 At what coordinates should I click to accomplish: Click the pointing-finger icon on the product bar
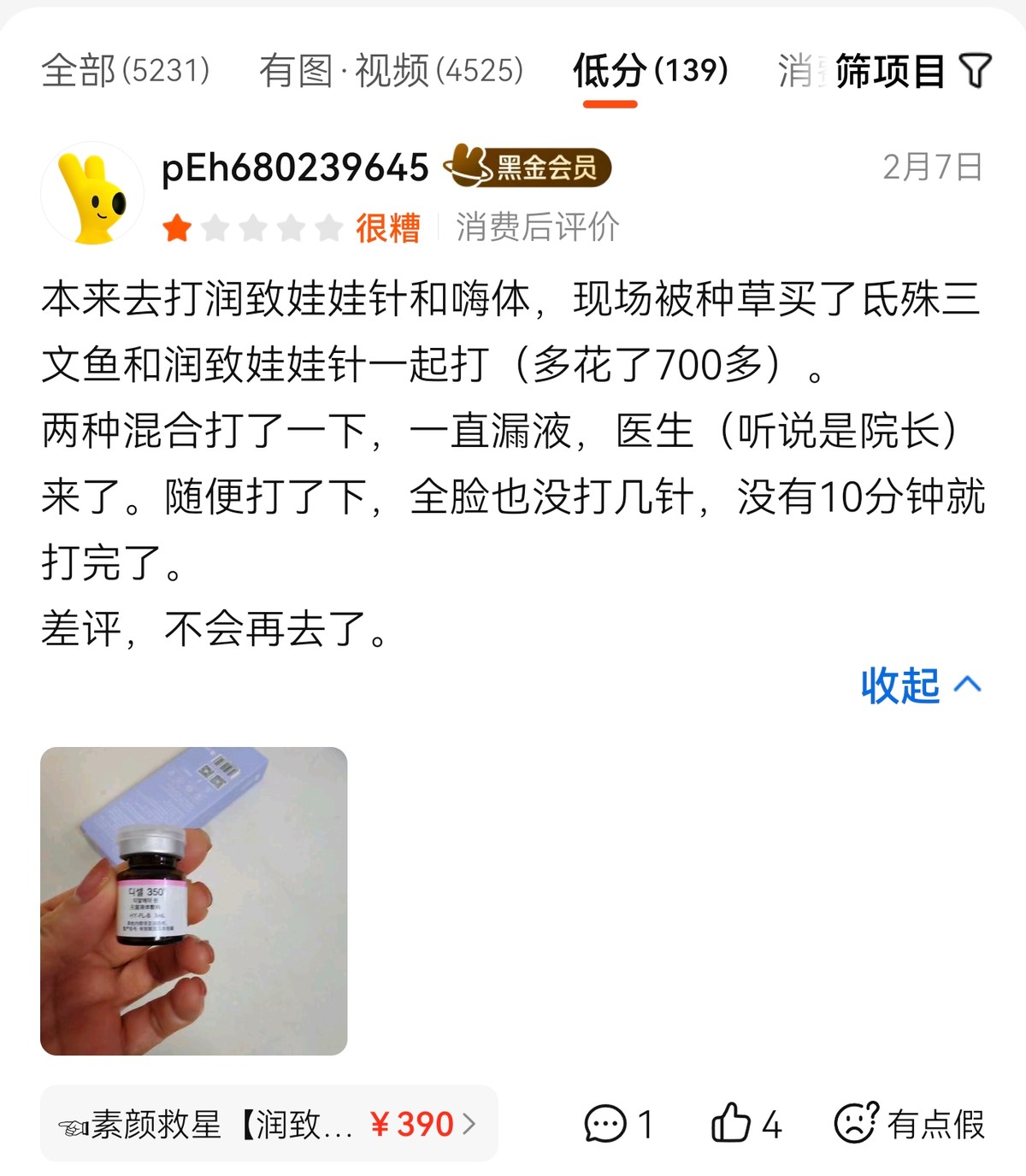(73, 1126)
